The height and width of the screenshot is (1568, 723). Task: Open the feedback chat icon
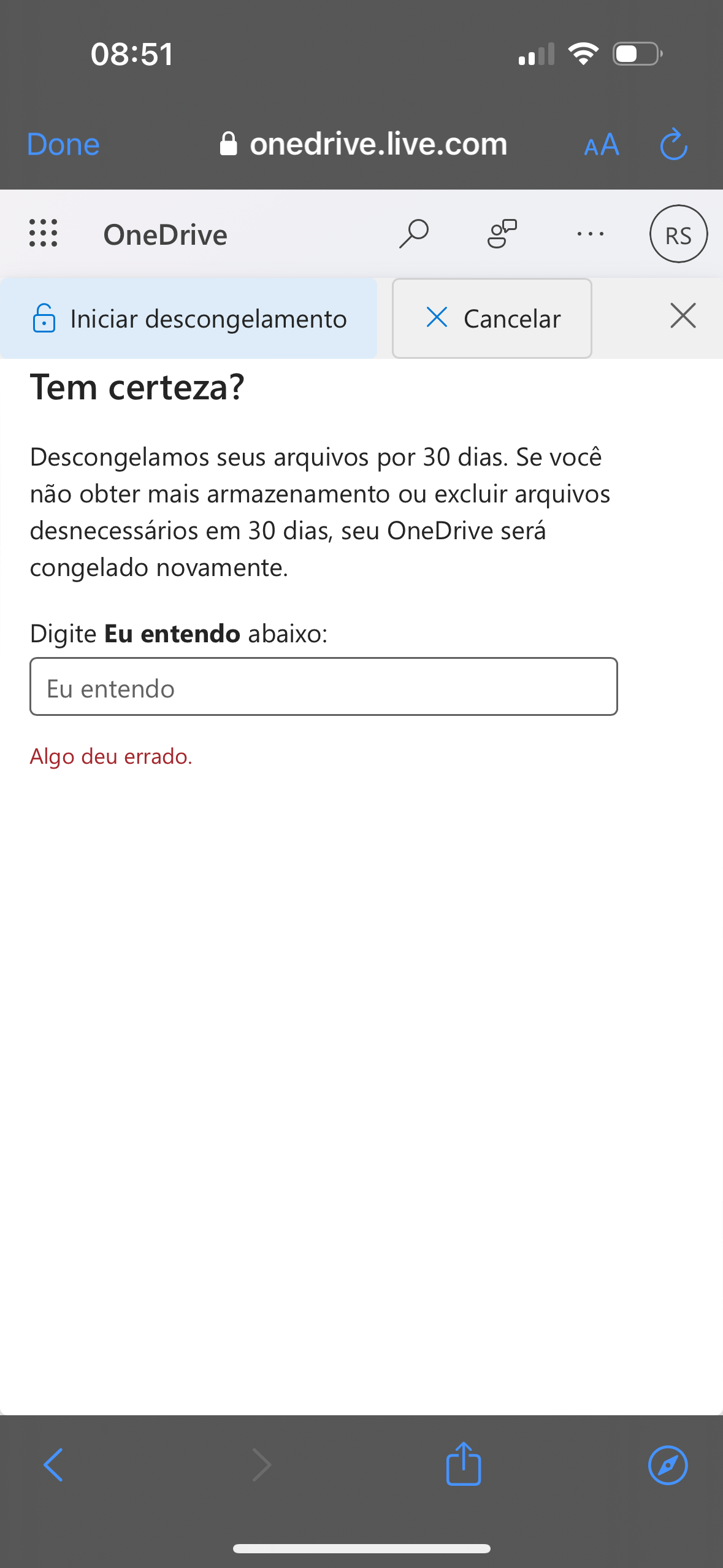(x=502, y=234)
